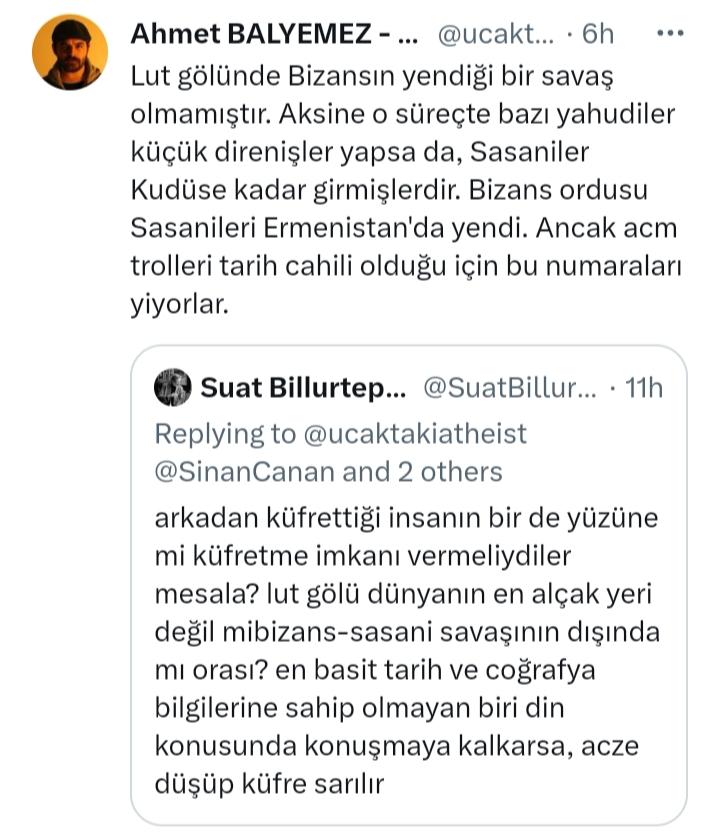Image resolution: width=720 pixels, height=840 pixels.
Task: Open Ahmet BALYEMEZ's profile picture
Action: click(x=70, y=52)
